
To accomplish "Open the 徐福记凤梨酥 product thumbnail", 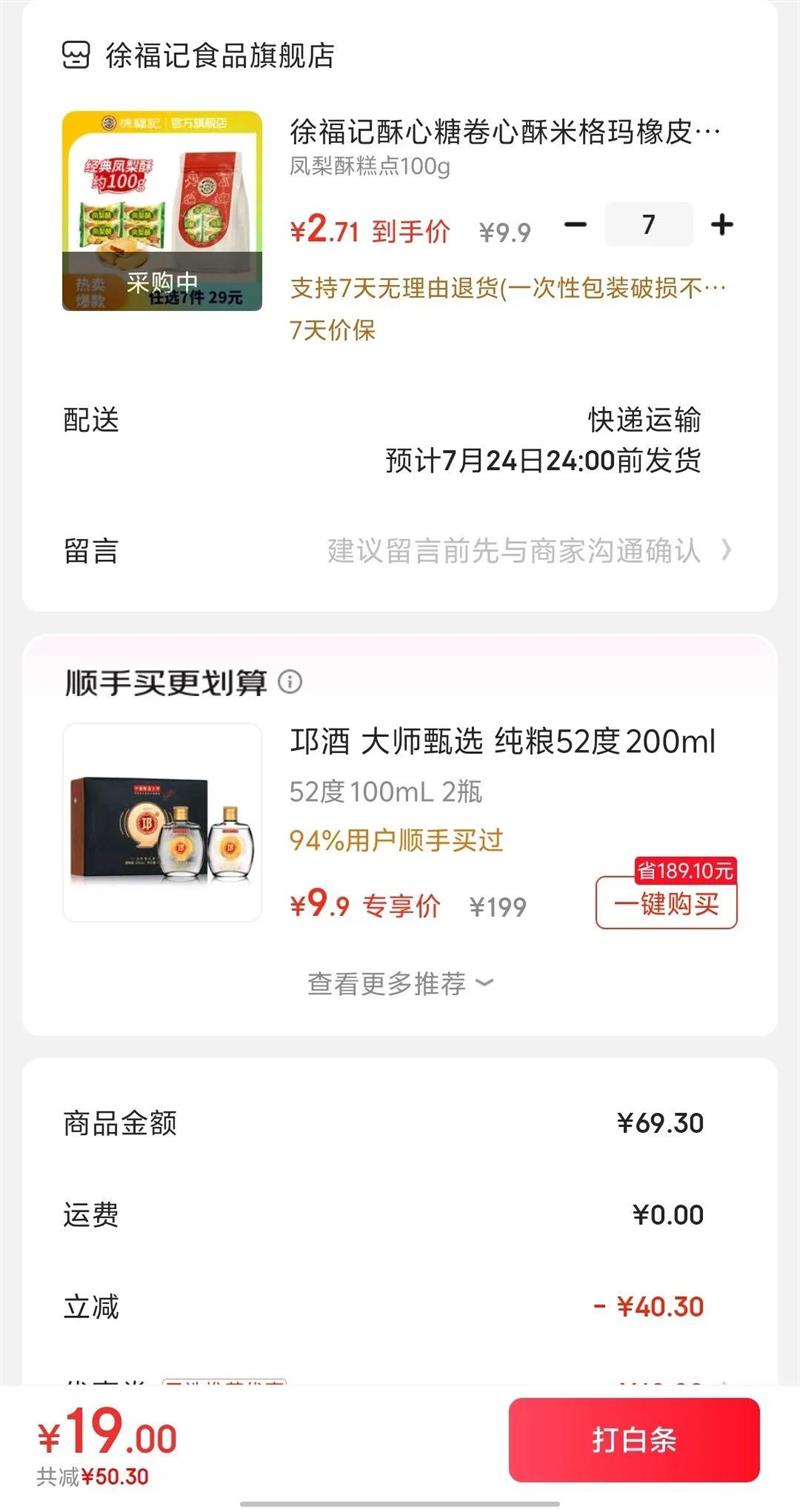I will click(x=162, y=210).
